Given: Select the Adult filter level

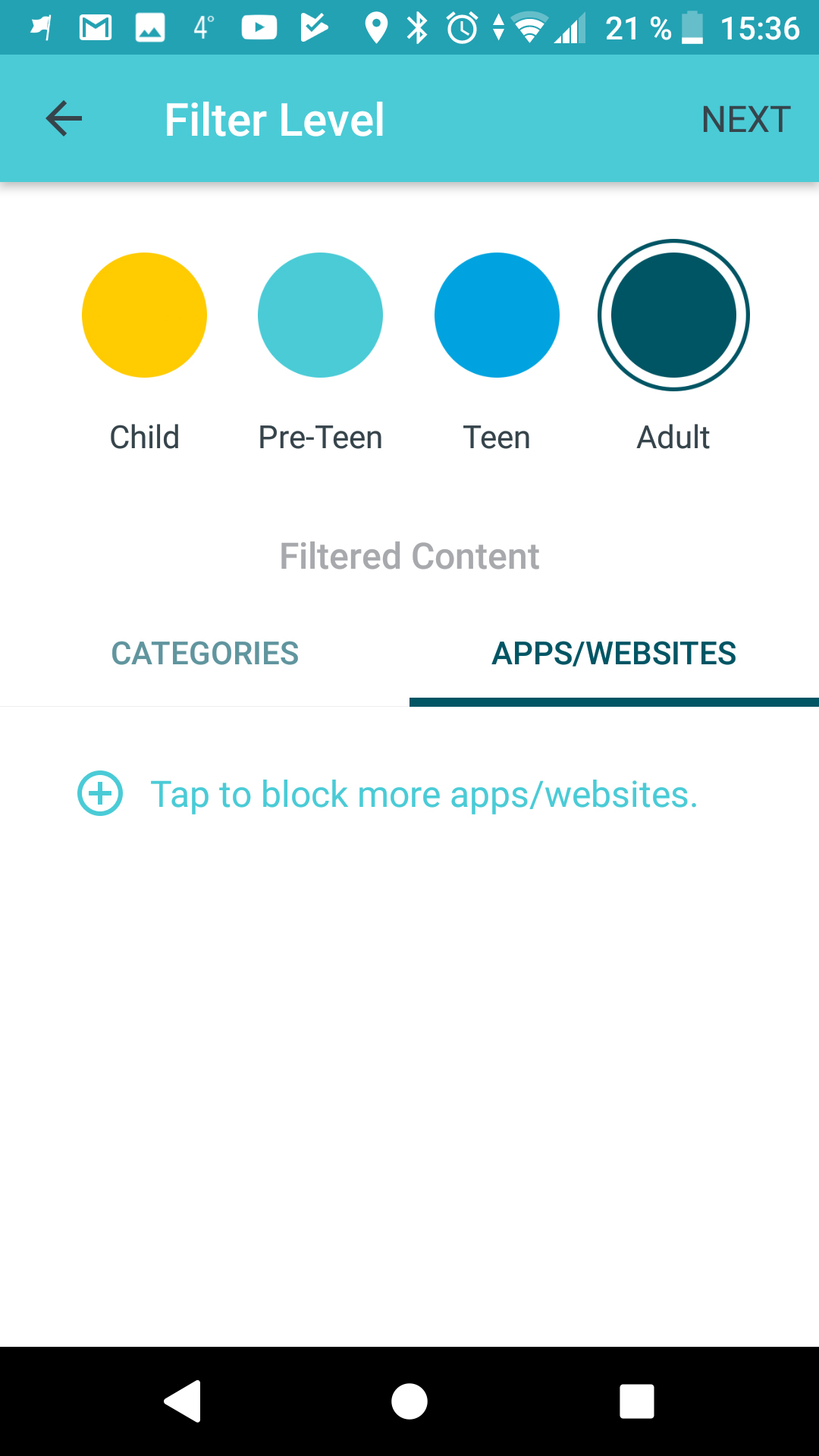Looking at the screenshot, I should 673,315.
